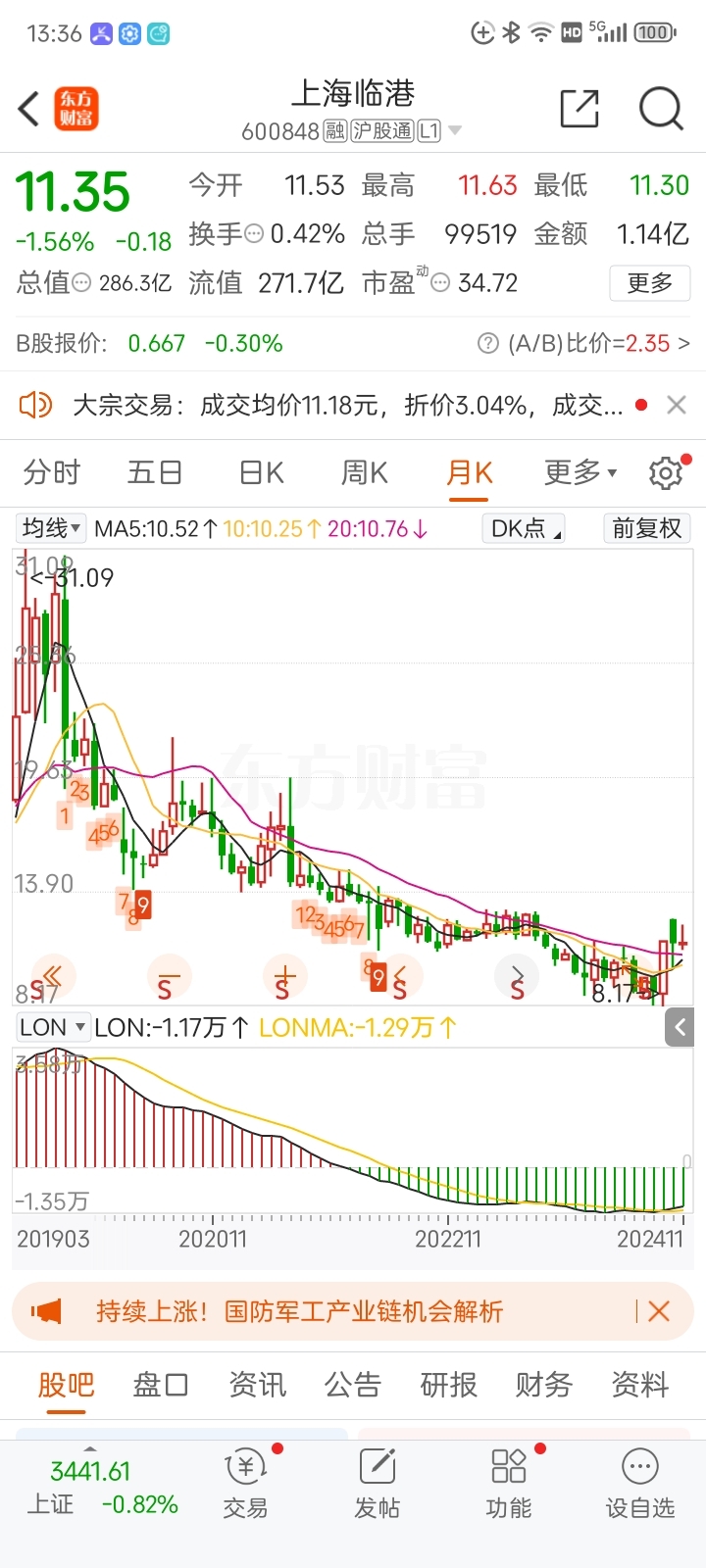Change the 前复权 adjustment setting
The width and height of the screenshot is (706, 1568).
click(x=646, y=529)
